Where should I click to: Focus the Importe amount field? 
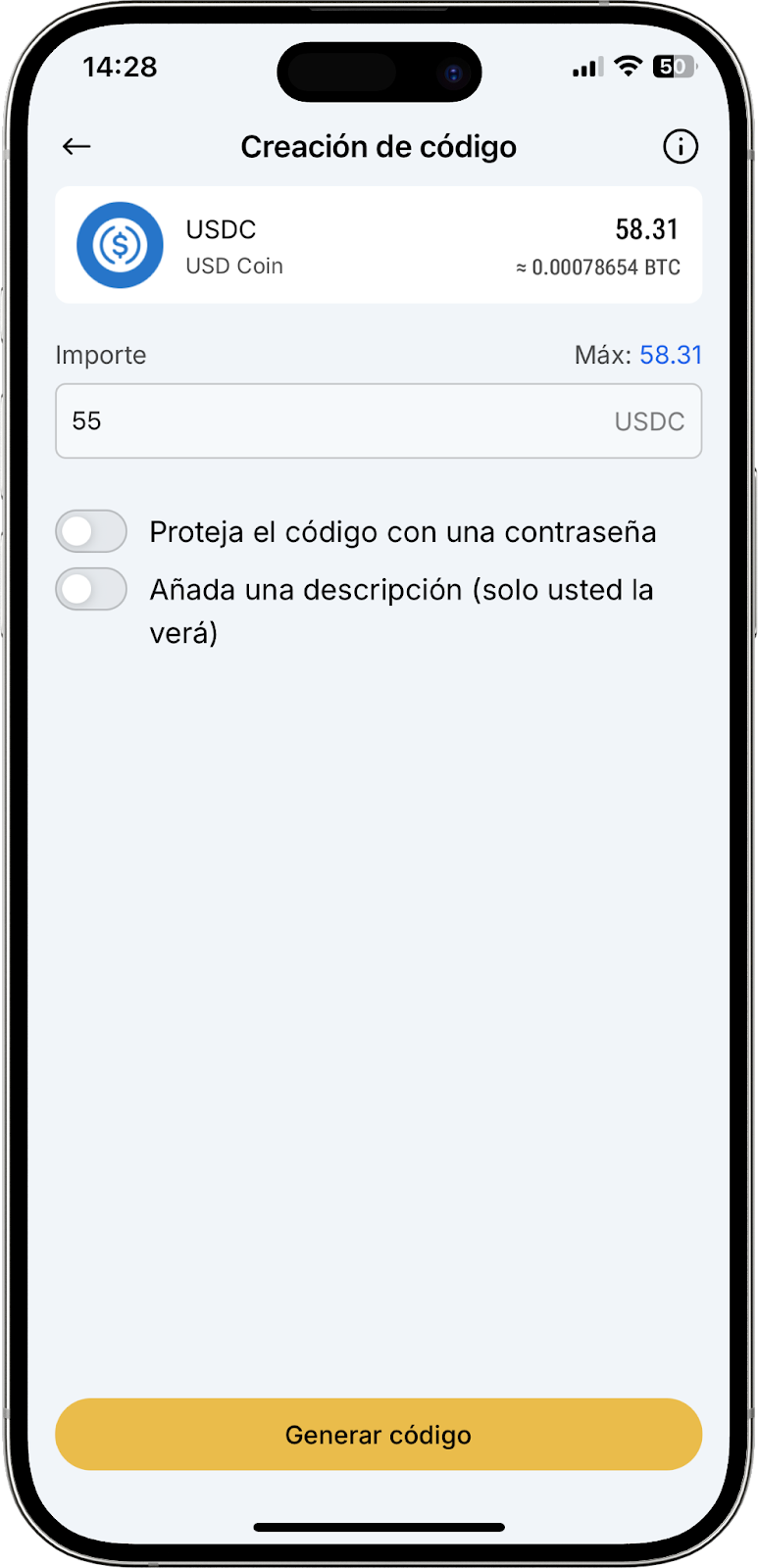[x=333, y=421]
